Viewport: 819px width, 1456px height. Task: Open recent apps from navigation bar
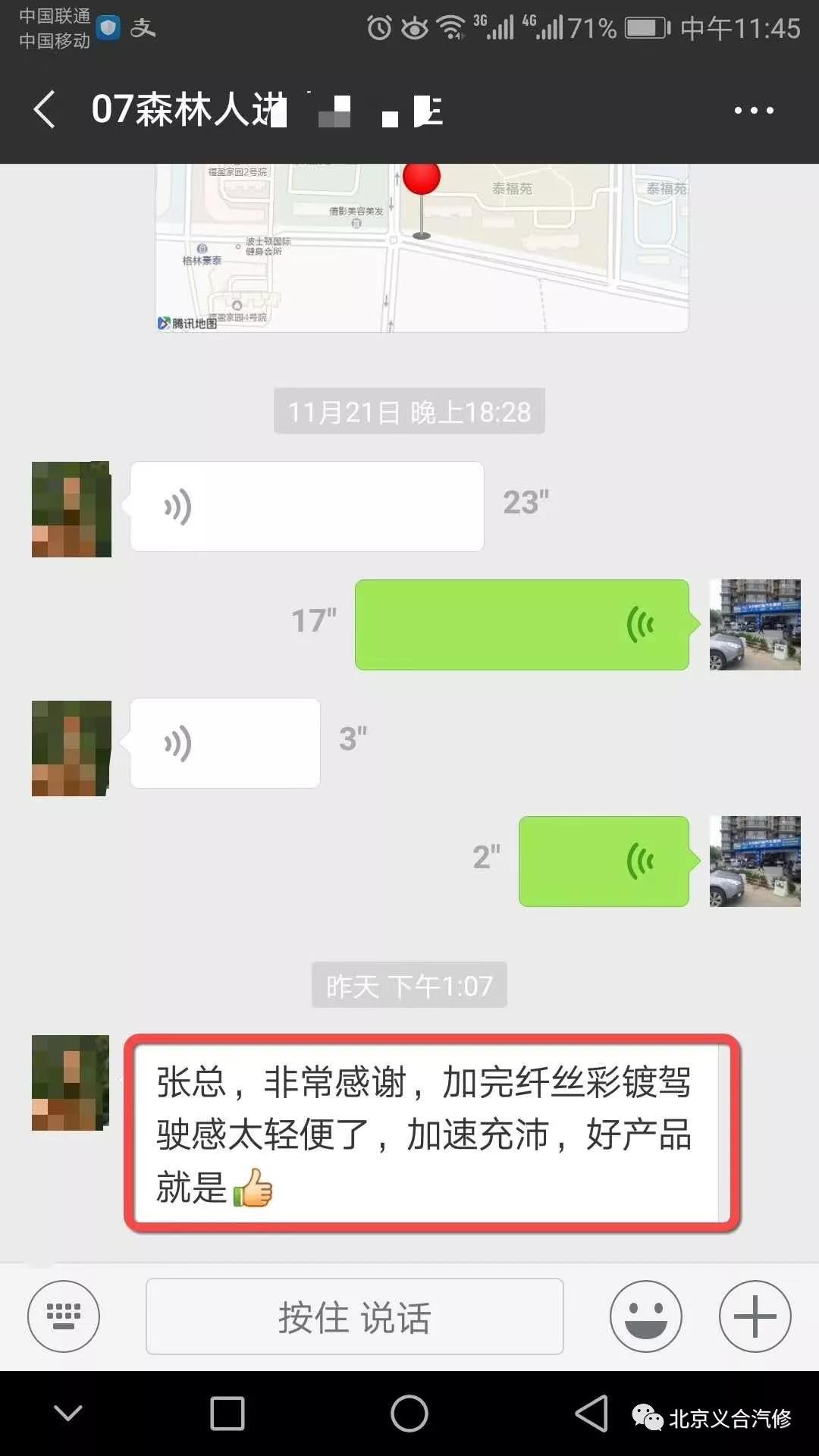pos(227,1414)
